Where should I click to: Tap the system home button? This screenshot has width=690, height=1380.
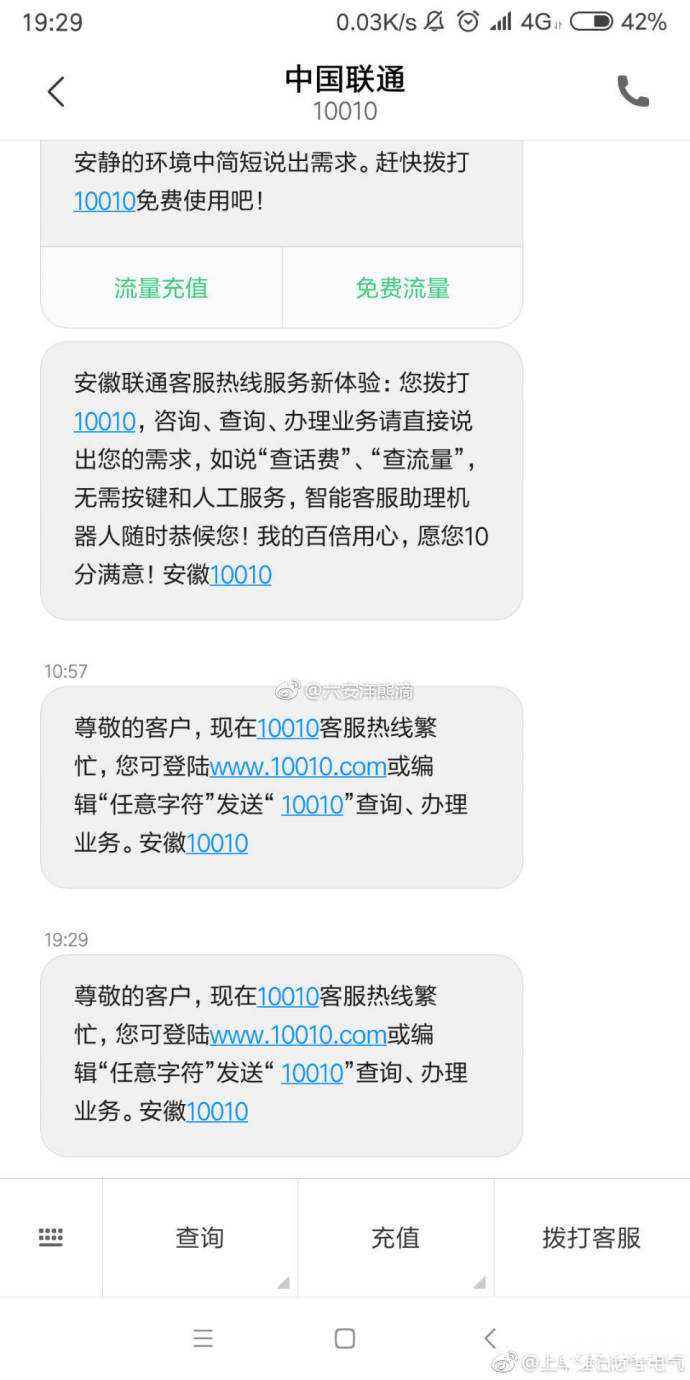(x=345, y=1339)
